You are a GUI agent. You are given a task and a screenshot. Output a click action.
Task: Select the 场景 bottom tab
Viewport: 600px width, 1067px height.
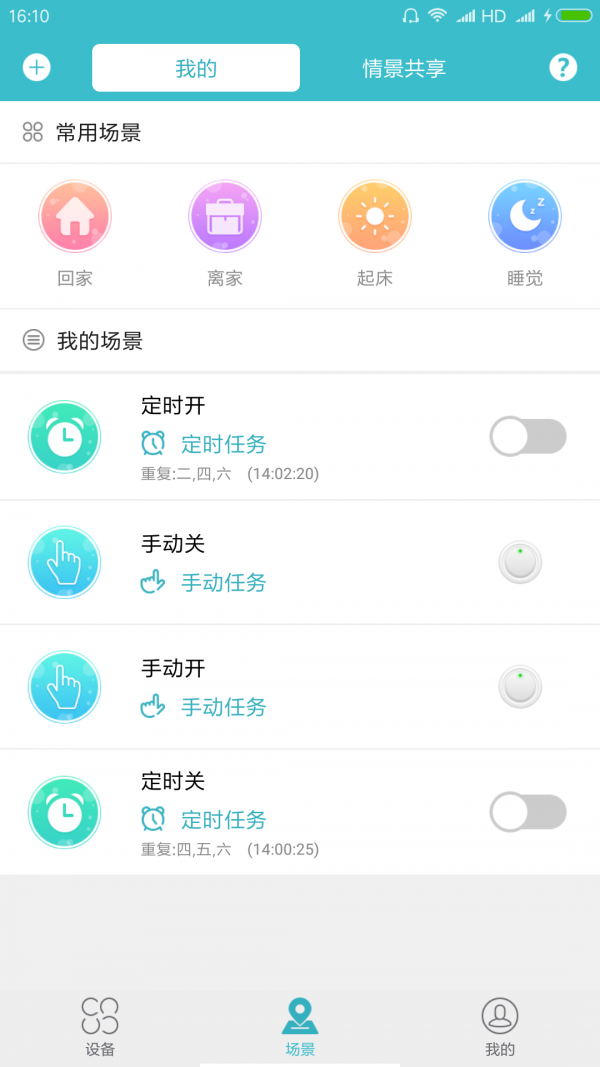(x=300, y=1027)
